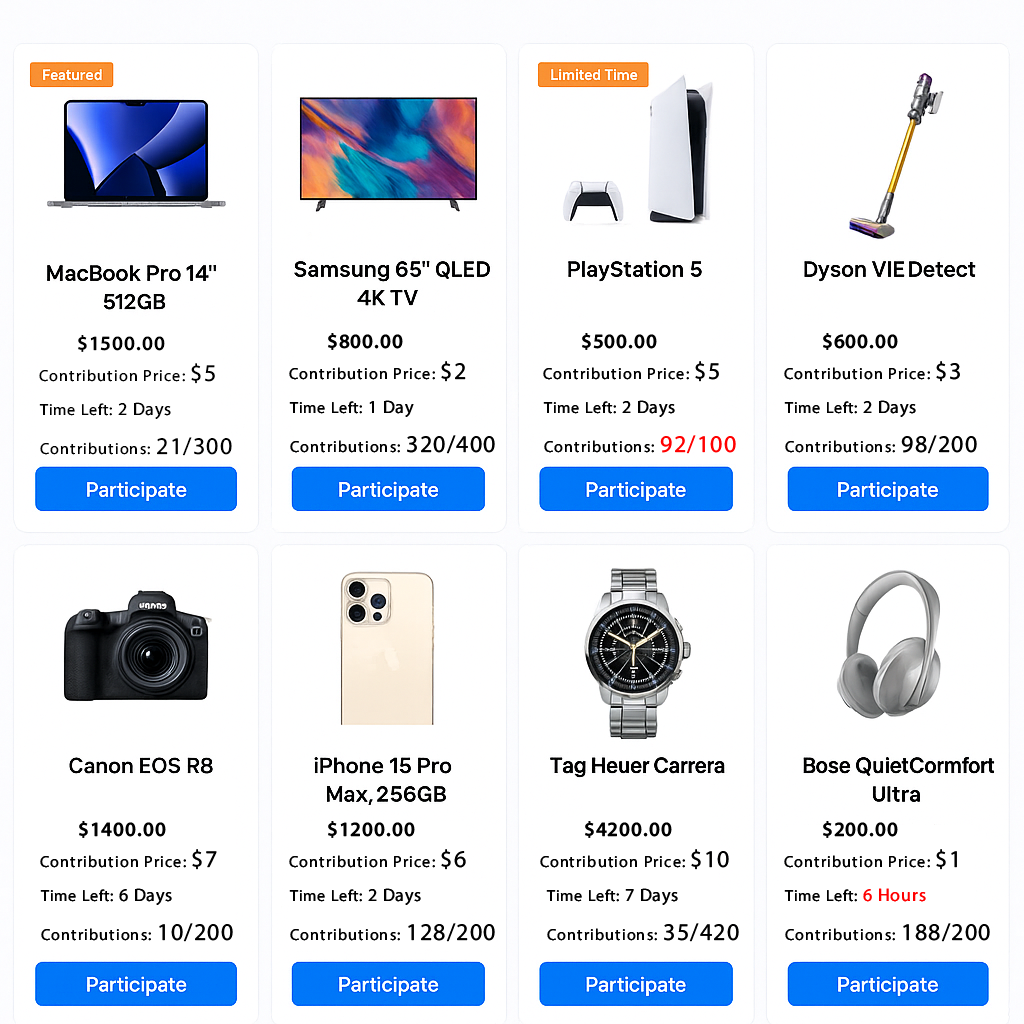Select Participate for iPhone 15 Pro Max
1024x1024 pixels.
pyautogui.click(x=388, y=984)
